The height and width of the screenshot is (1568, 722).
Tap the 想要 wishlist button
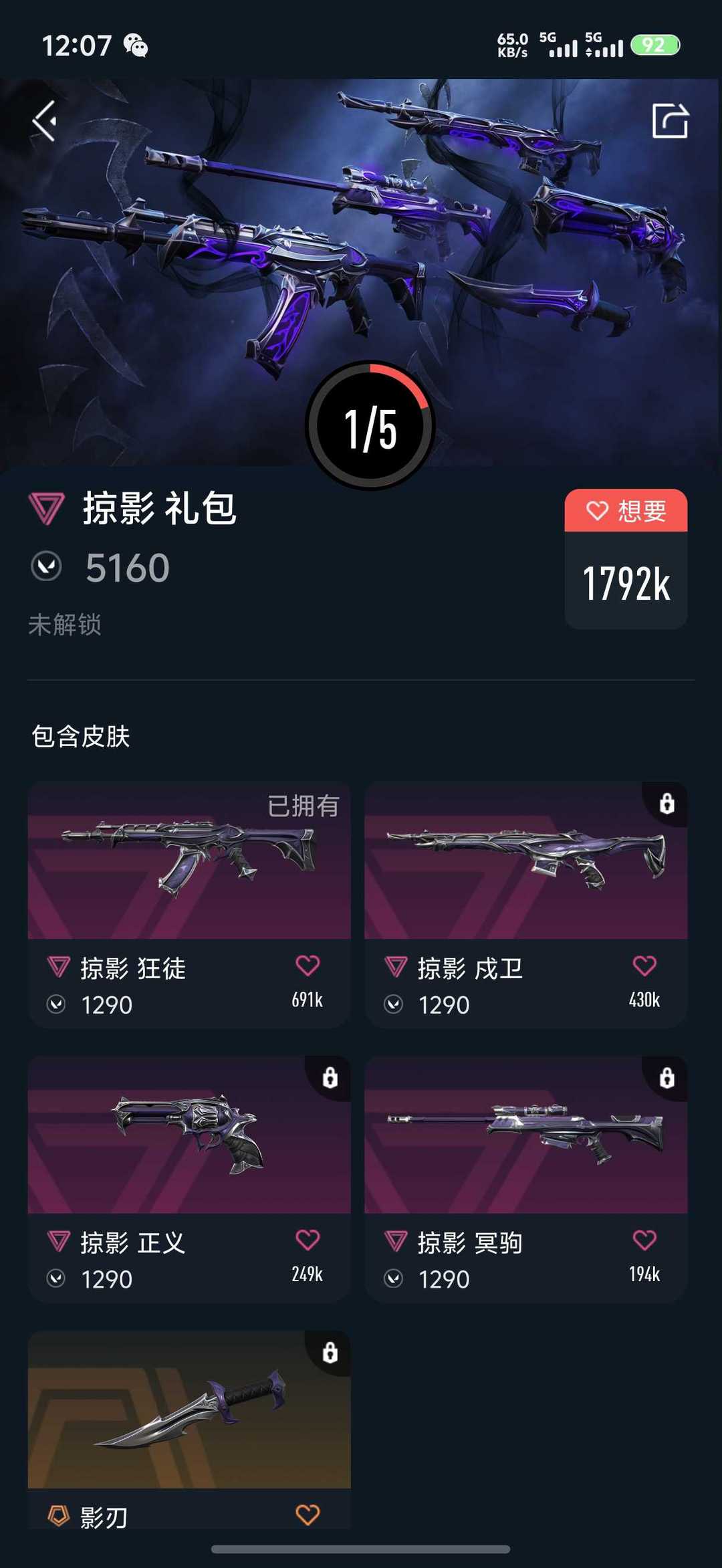pos(626,511)
